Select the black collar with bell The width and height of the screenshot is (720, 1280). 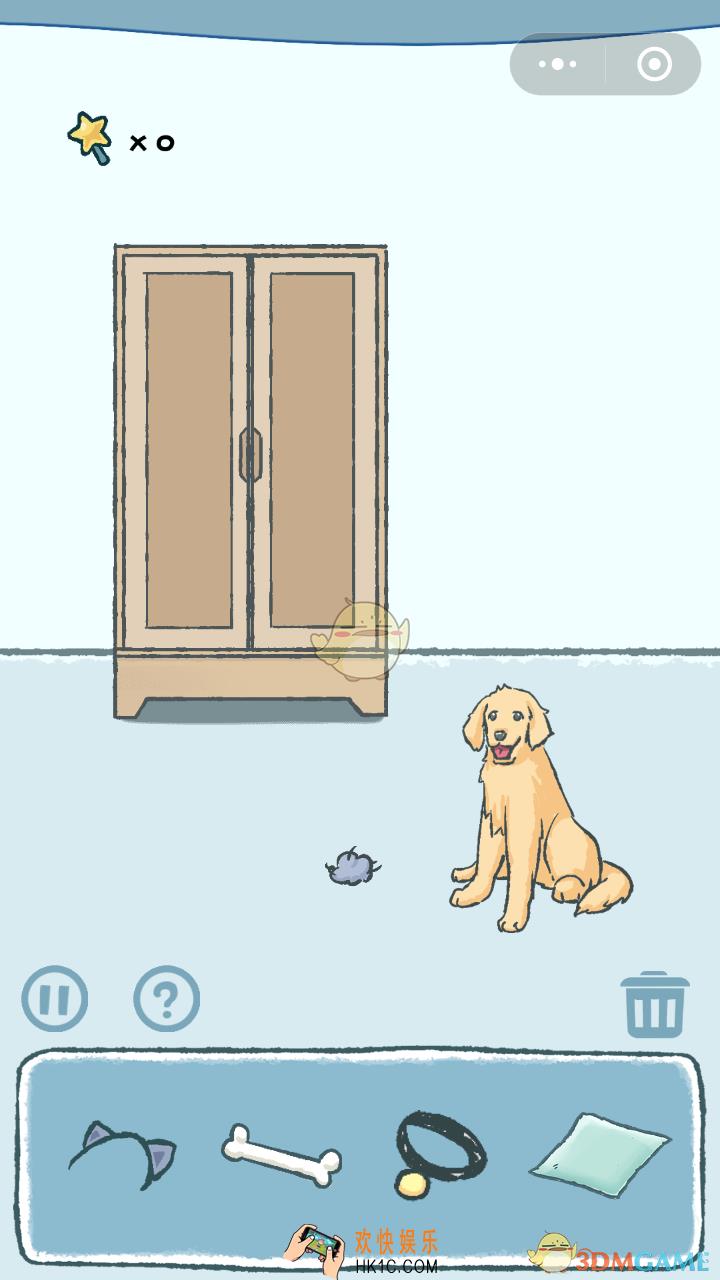(x=440, y=1152)
